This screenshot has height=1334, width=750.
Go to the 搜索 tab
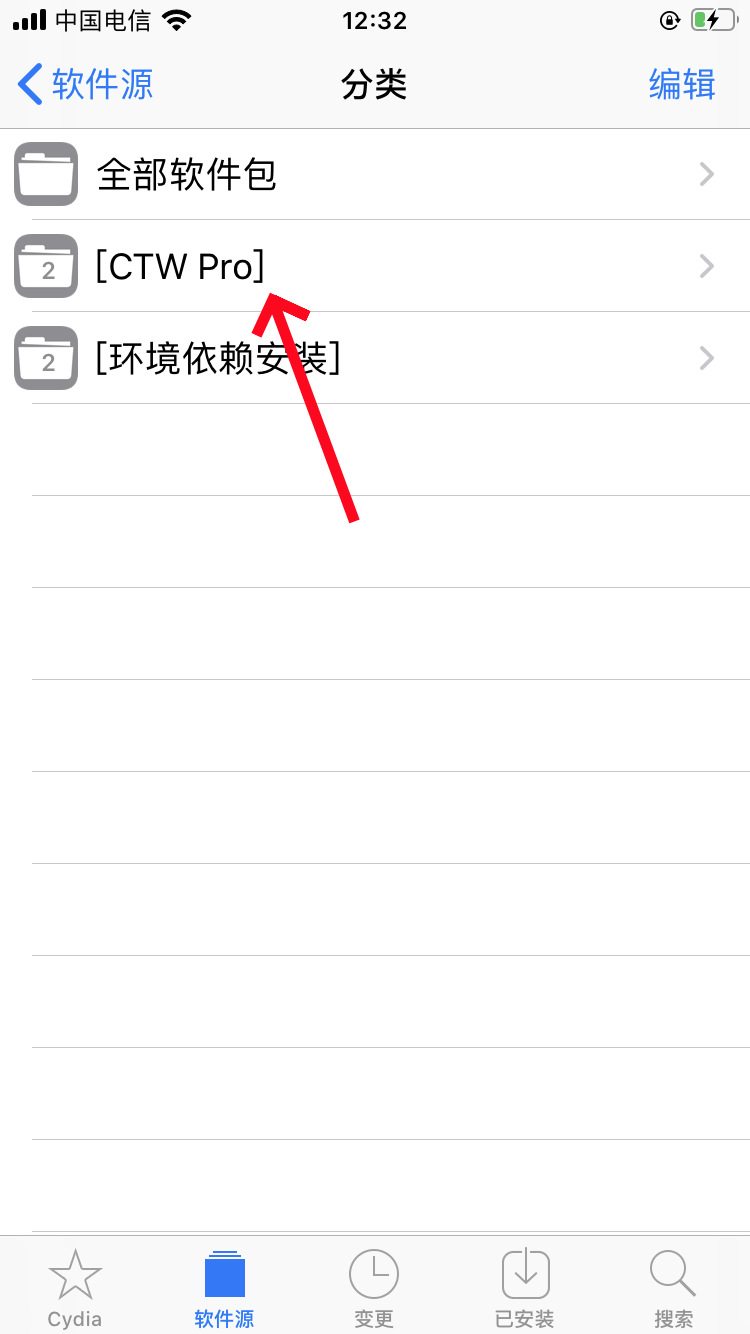coord(674,1288)
